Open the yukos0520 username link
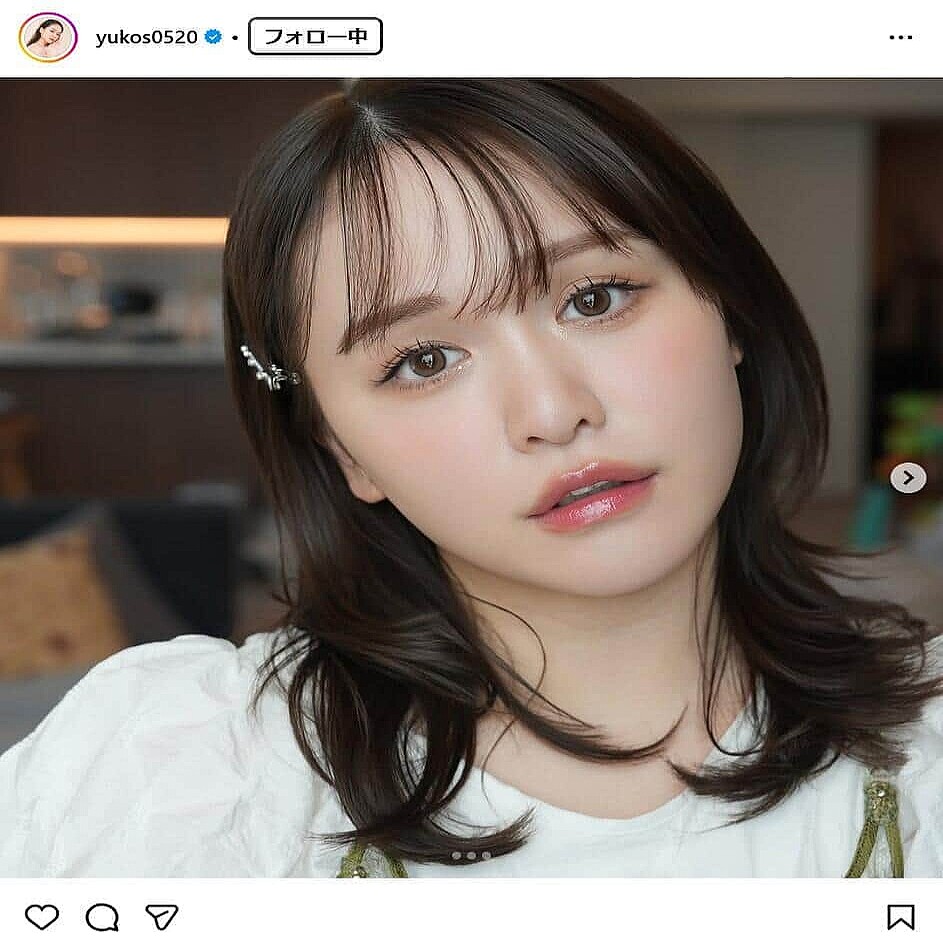 (x=146, y=38)
